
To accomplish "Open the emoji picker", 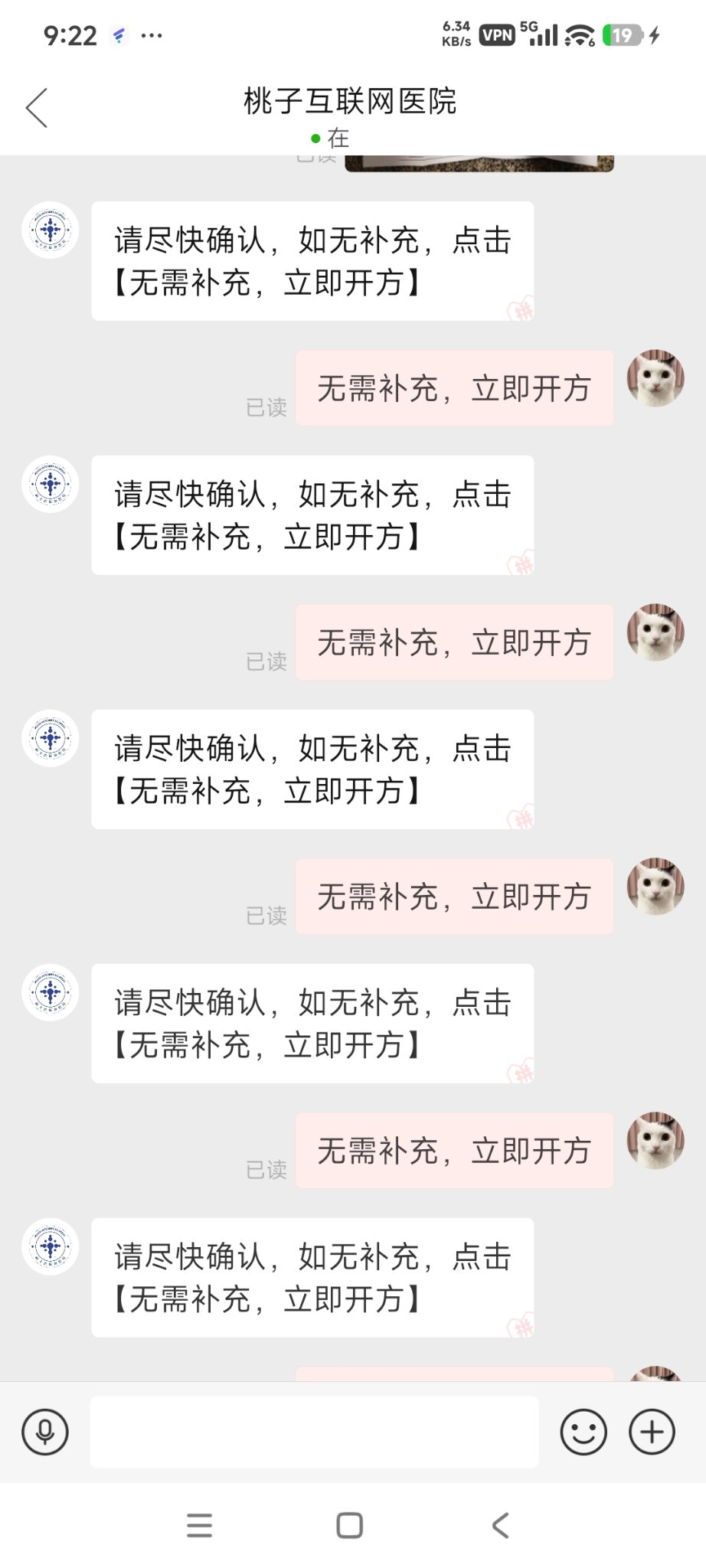I will tap(583, 1432).
